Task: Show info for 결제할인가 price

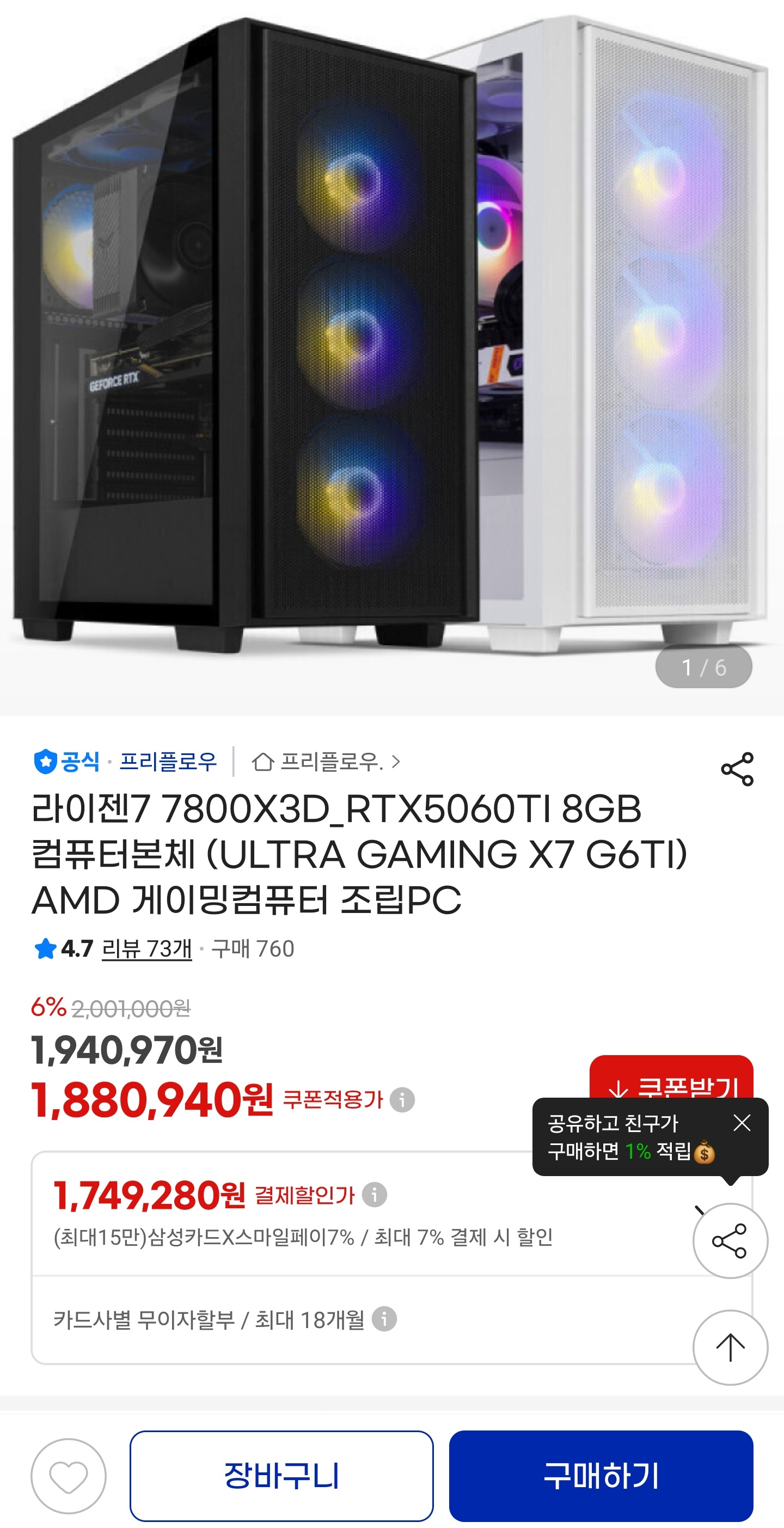Action: coord(374,1194)
